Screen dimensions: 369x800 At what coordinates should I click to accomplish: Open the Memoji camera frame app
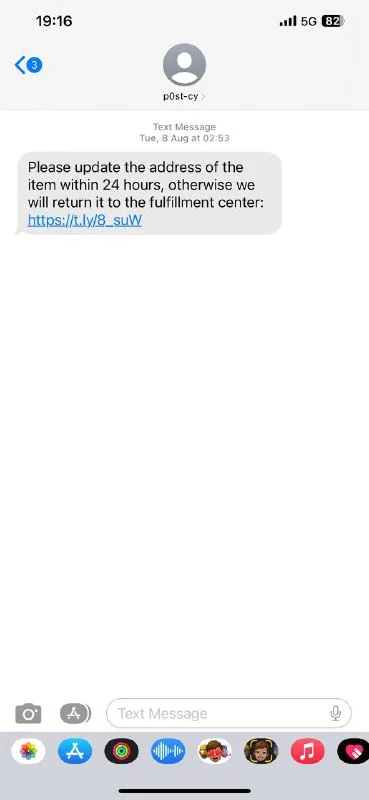point(261,751)
